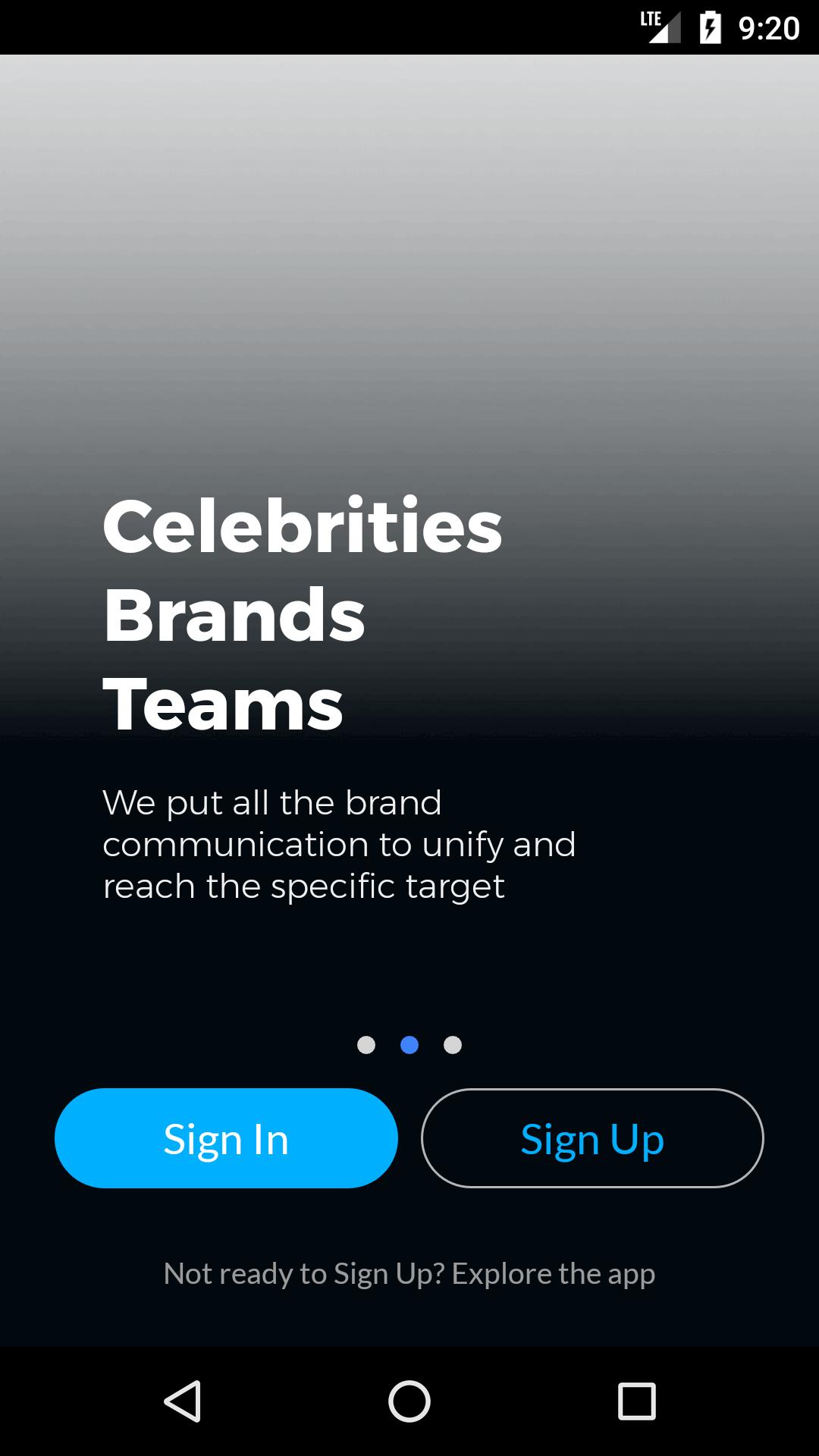Tap the Sign Up button

[592, 1138]
